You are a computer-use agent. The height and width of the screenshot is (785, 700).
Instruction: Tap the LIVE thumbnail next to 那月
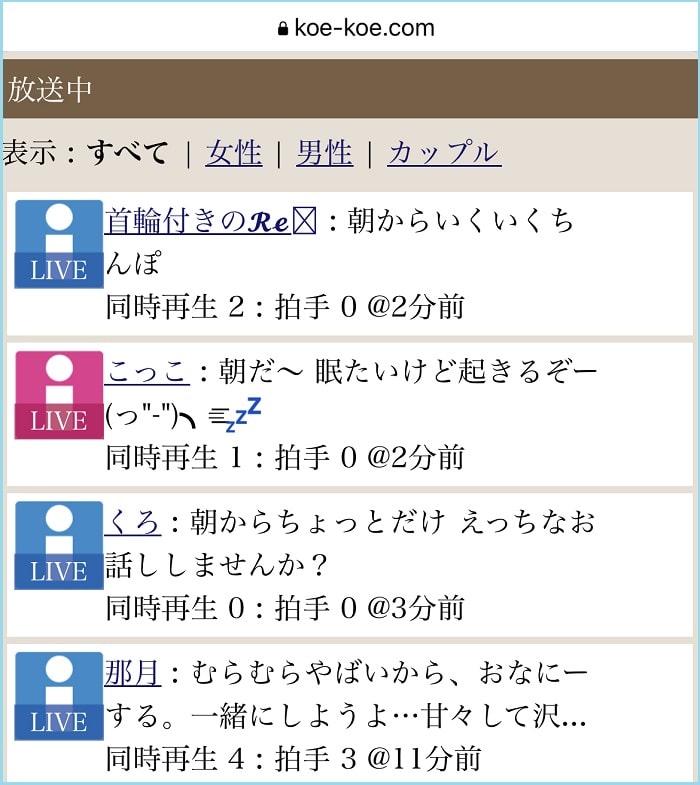click(59, 696)
